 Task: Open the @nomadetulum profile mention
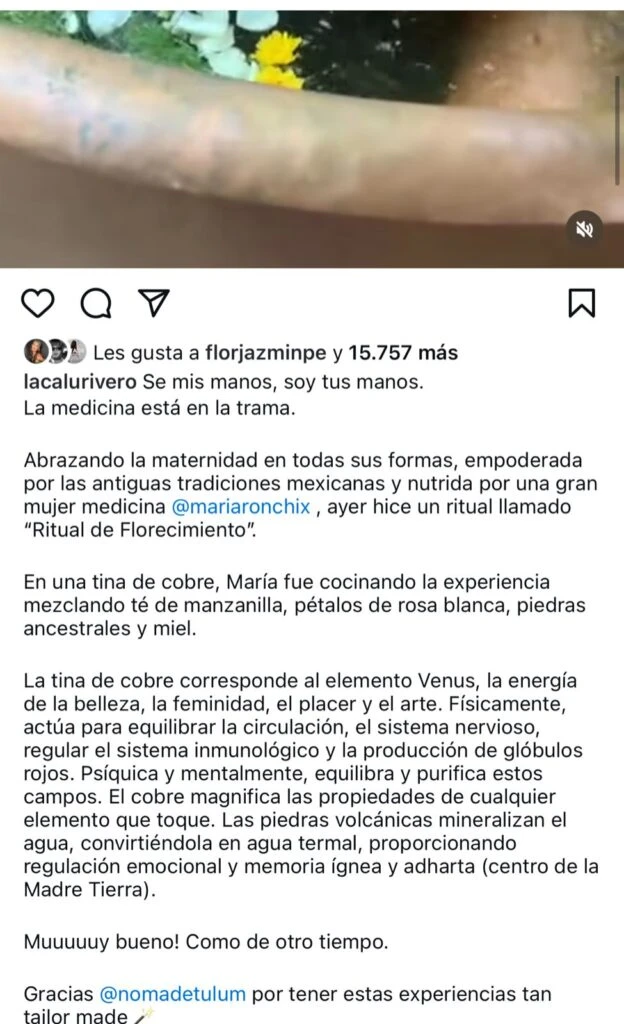click(x=172, y=993)
